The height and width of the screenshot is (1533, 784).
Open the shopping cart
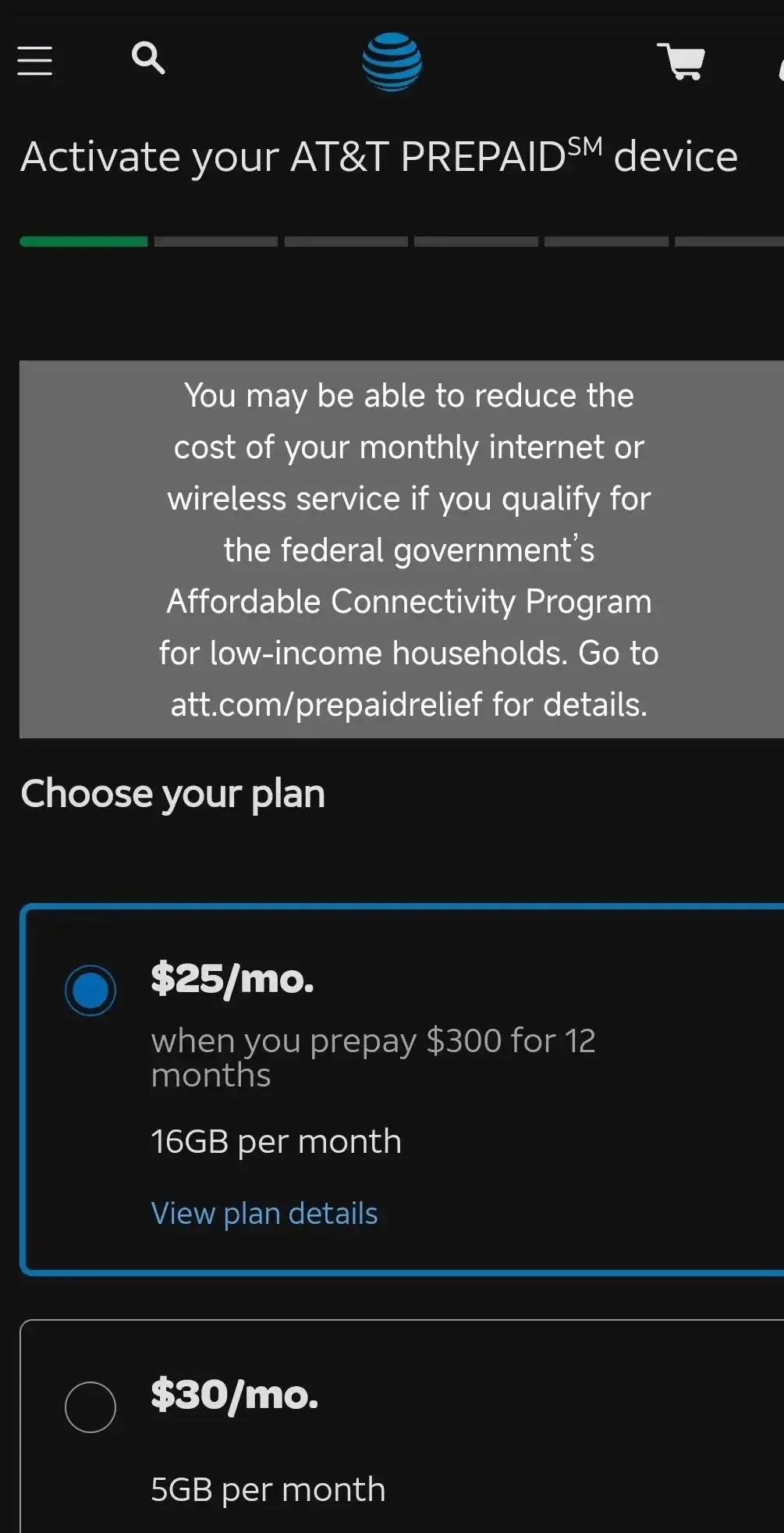[x=682, y=62]
